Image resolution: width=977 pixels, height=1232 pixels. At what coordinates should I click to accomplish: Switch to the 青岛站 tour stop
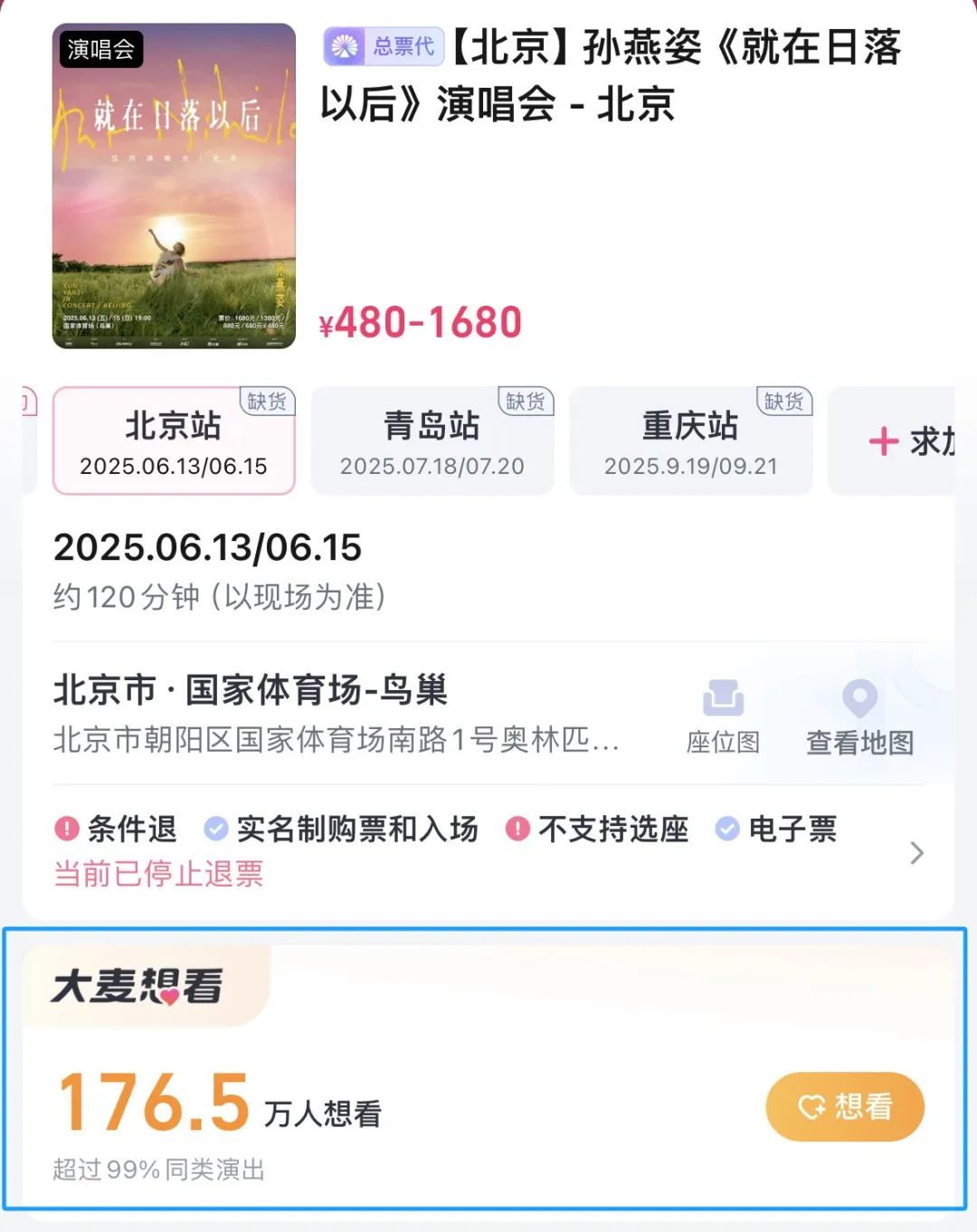pyautogui.click(x=432, y=441)
